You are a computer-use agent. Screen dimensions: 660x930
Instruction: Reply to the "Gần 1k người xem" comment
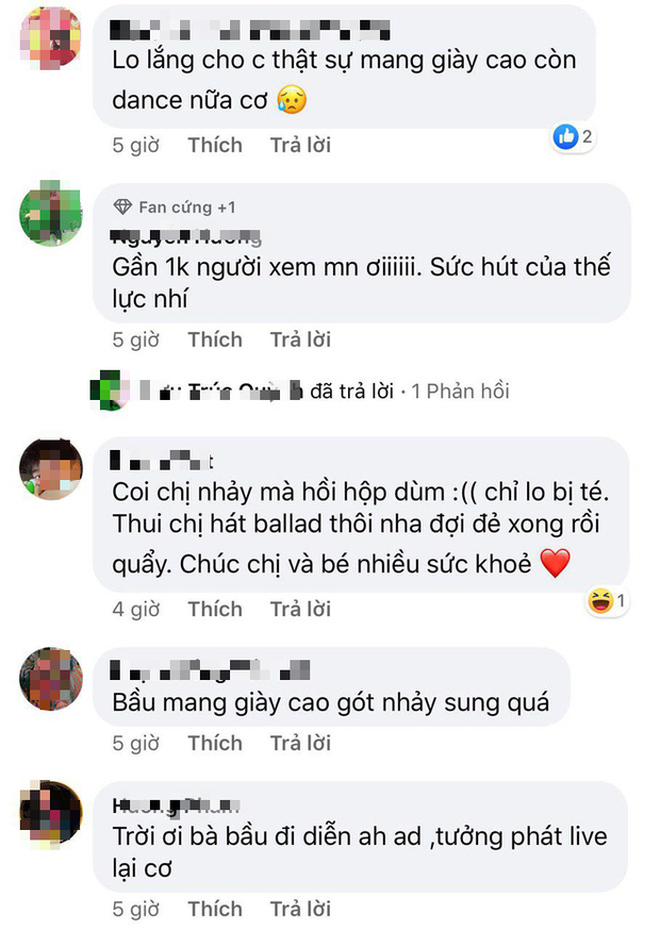[x=300, y=340]
